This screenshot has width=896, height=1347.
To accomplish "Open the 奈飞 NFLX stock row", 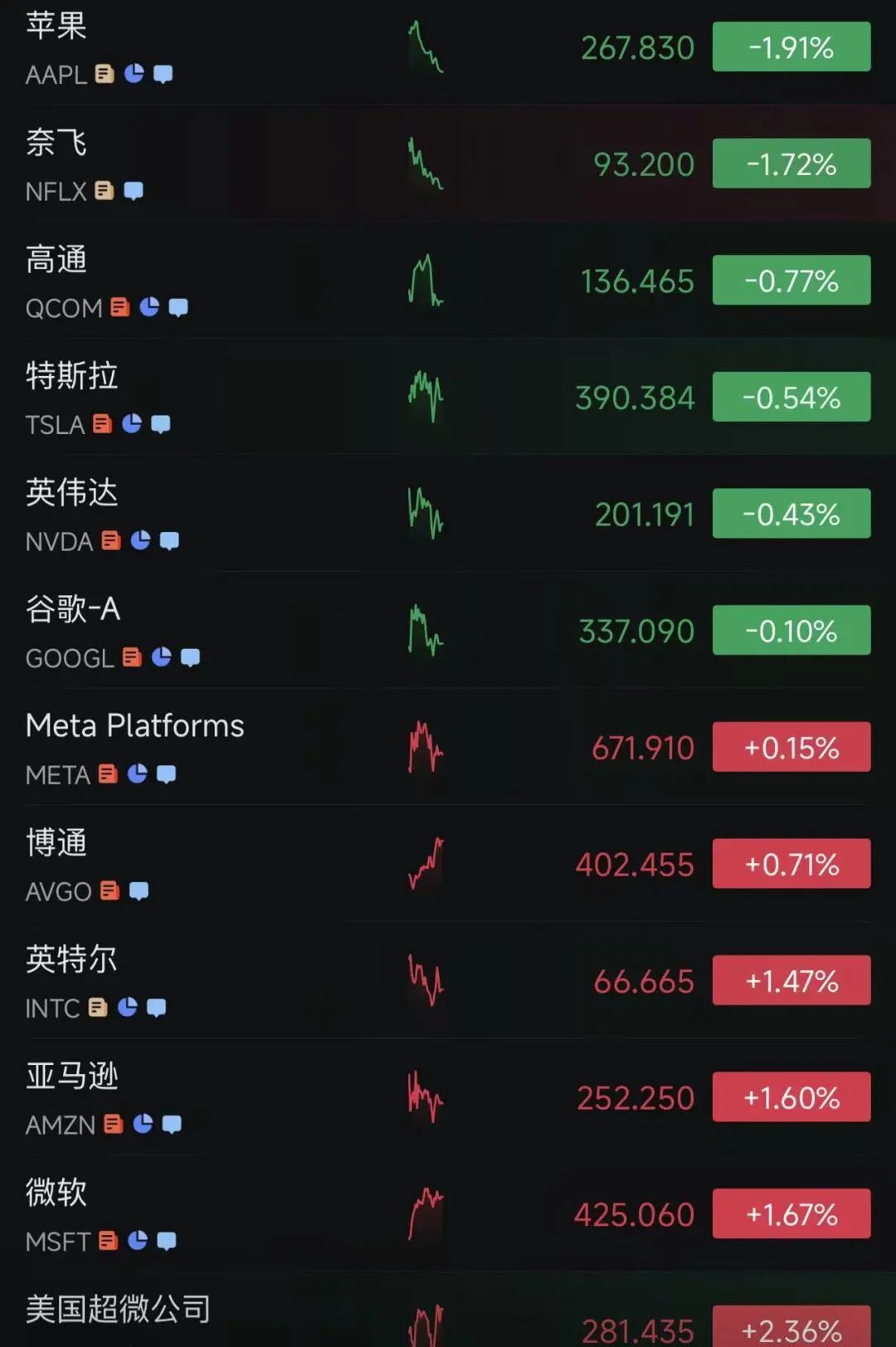I will tap(249, 165).
